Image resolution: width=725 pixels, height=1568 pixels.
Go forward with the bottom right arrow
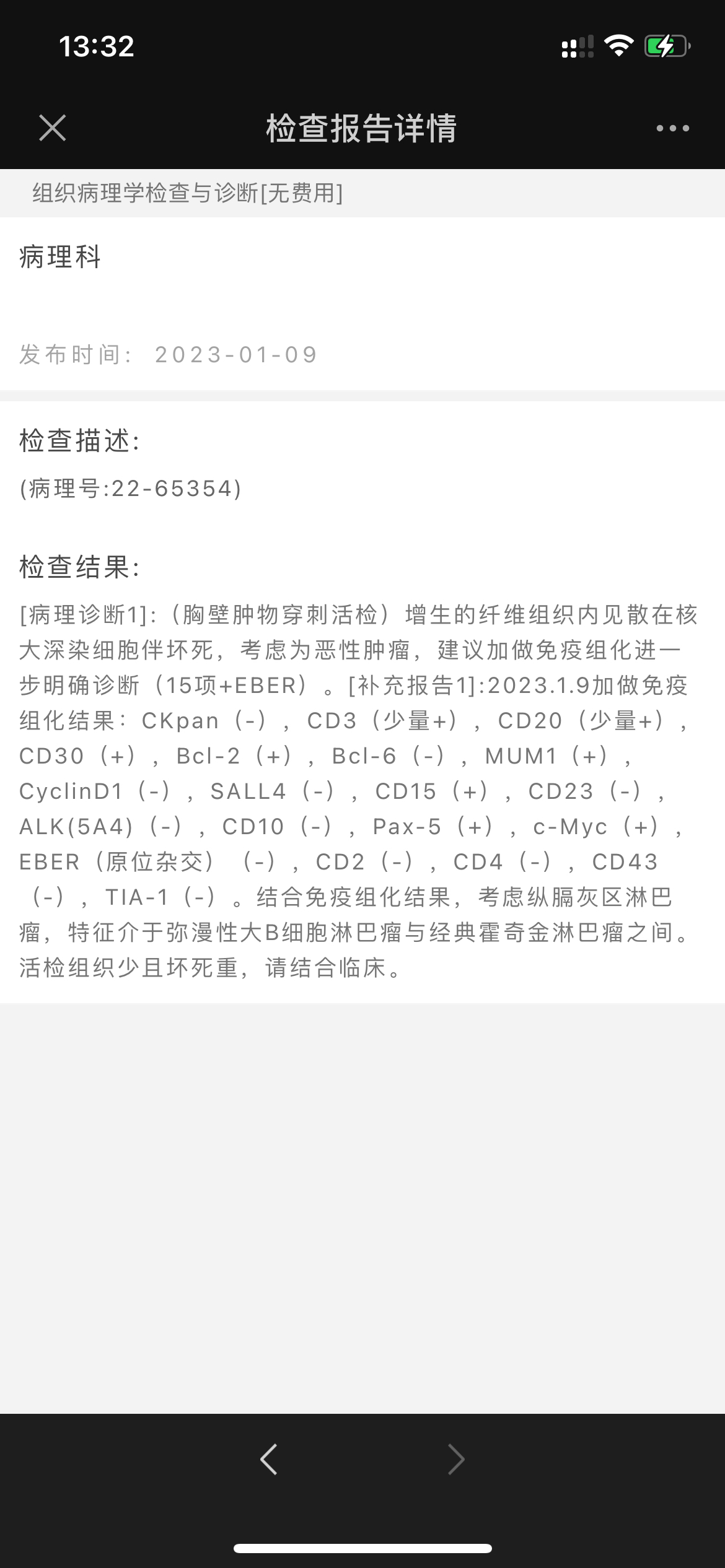(x=455, y=1459)
